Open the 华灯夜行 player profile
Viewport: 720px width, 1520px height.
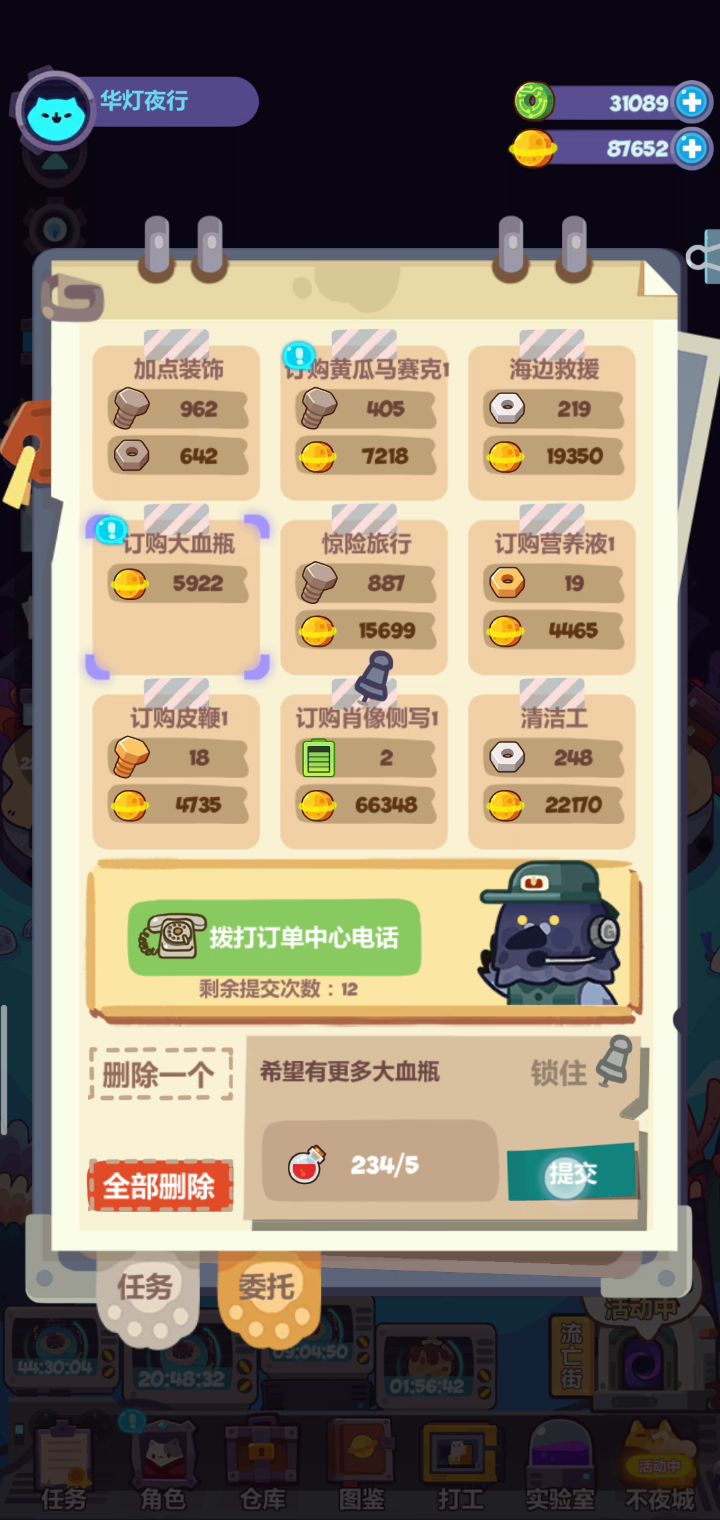tap(138, 102)
